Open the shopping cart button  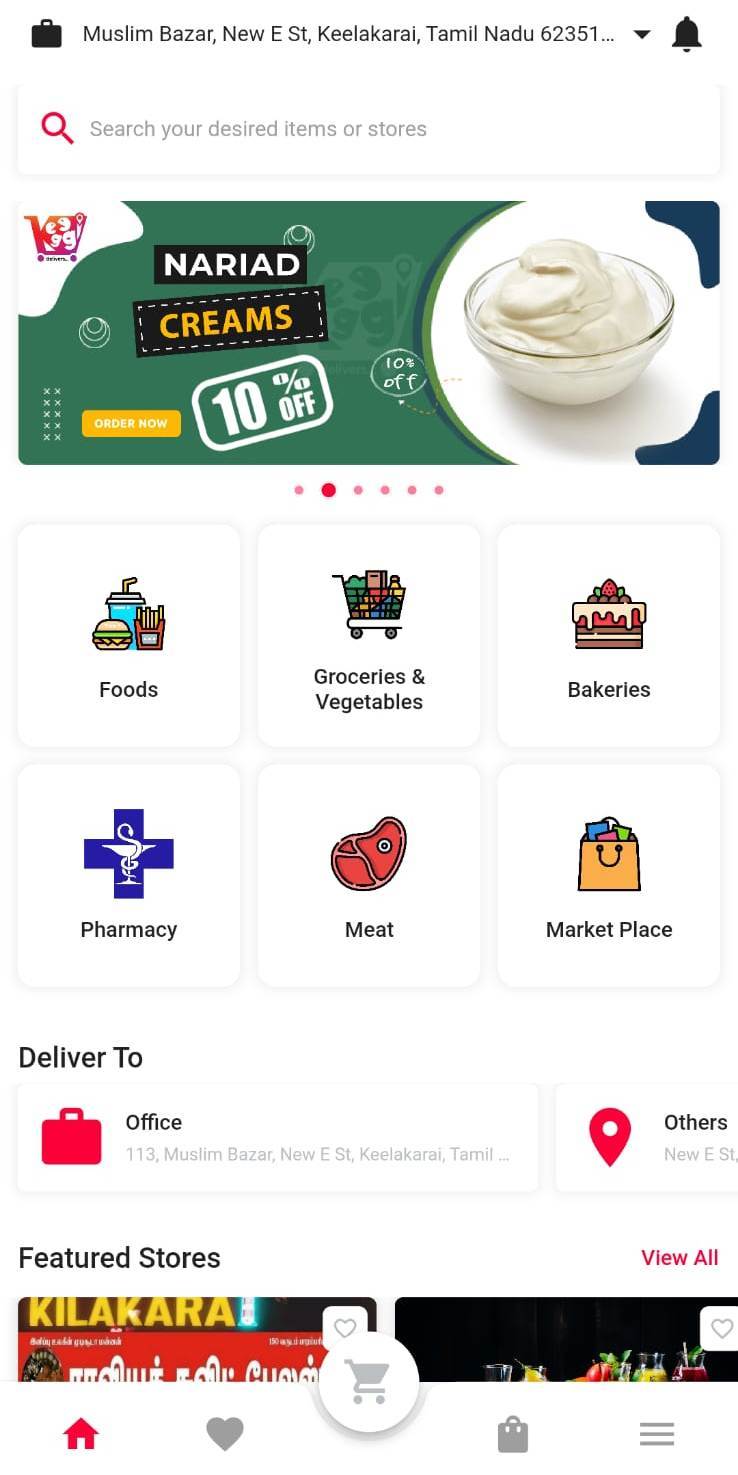point(369,1383)
